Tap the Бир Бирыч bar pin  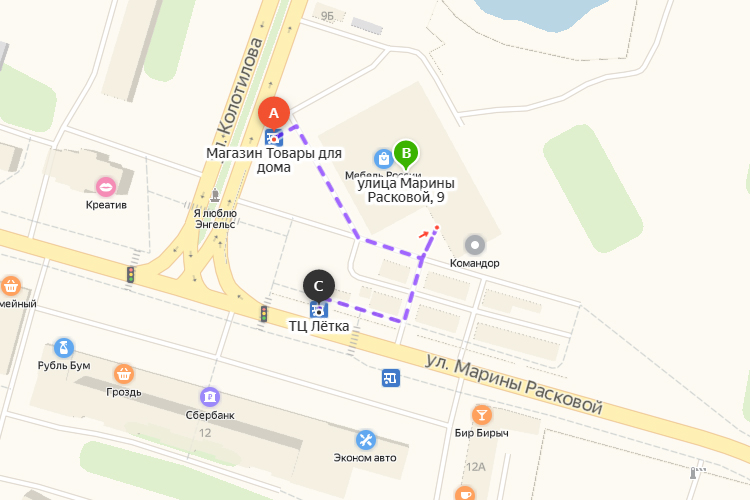[x=481, y=414]
